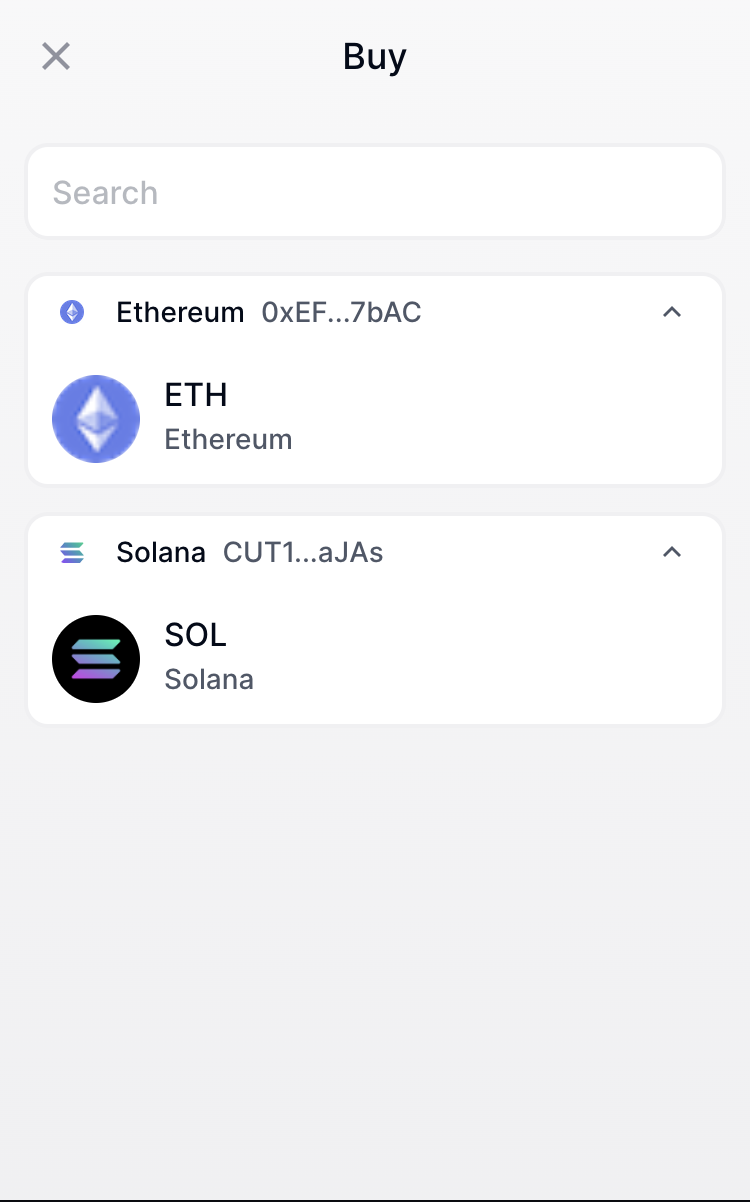Screen dimensions: 750x1202
Task: Click the Ethereum section header label
Action: tap(180, 312)
